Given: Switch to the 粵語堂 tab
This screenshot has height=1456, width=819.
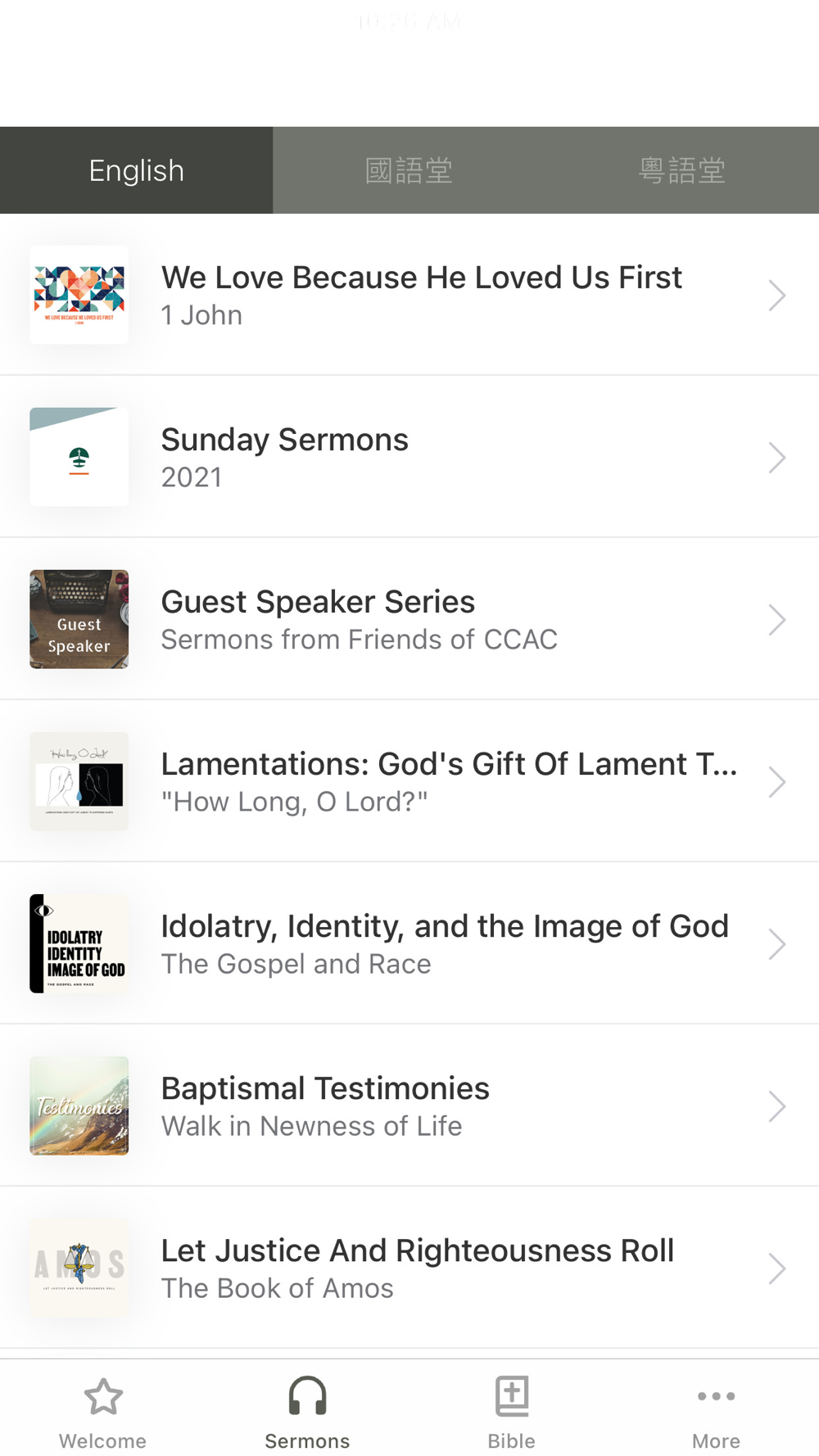Looking at the screenshot, I should point(681,170).
